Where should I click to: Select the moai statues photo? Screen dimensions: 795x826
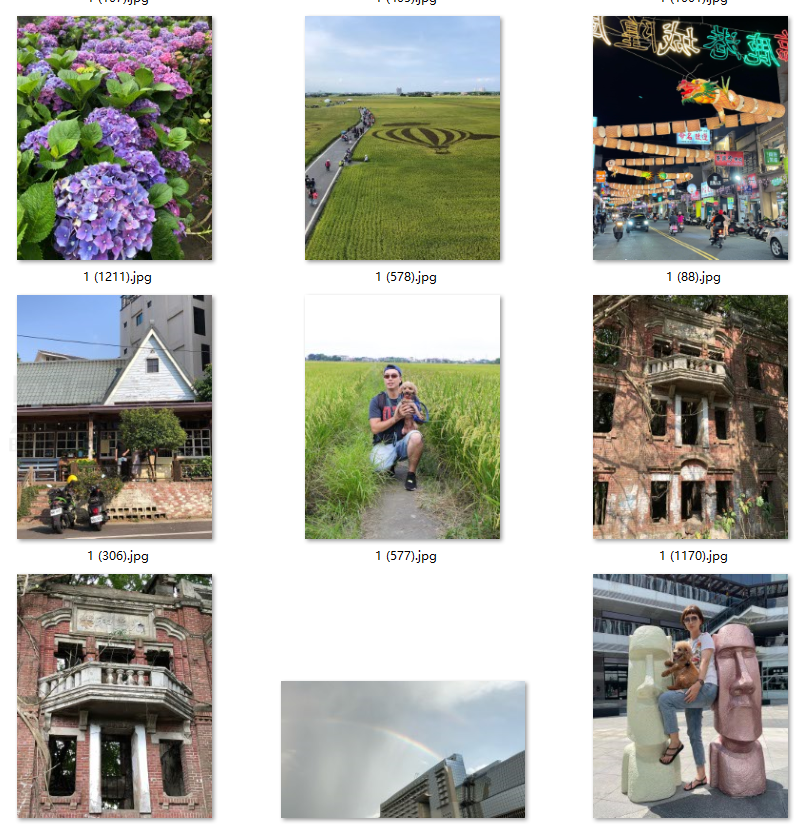[x=690, y=696]
